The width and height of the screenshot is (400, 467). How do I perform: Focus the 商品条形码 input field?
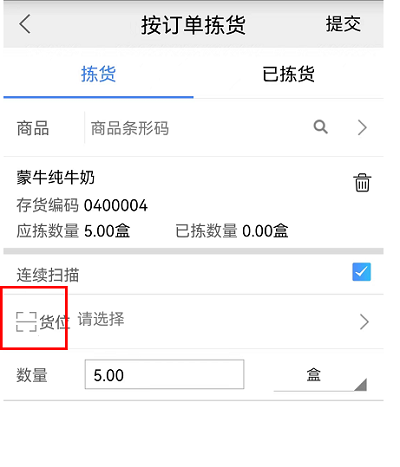197,128
